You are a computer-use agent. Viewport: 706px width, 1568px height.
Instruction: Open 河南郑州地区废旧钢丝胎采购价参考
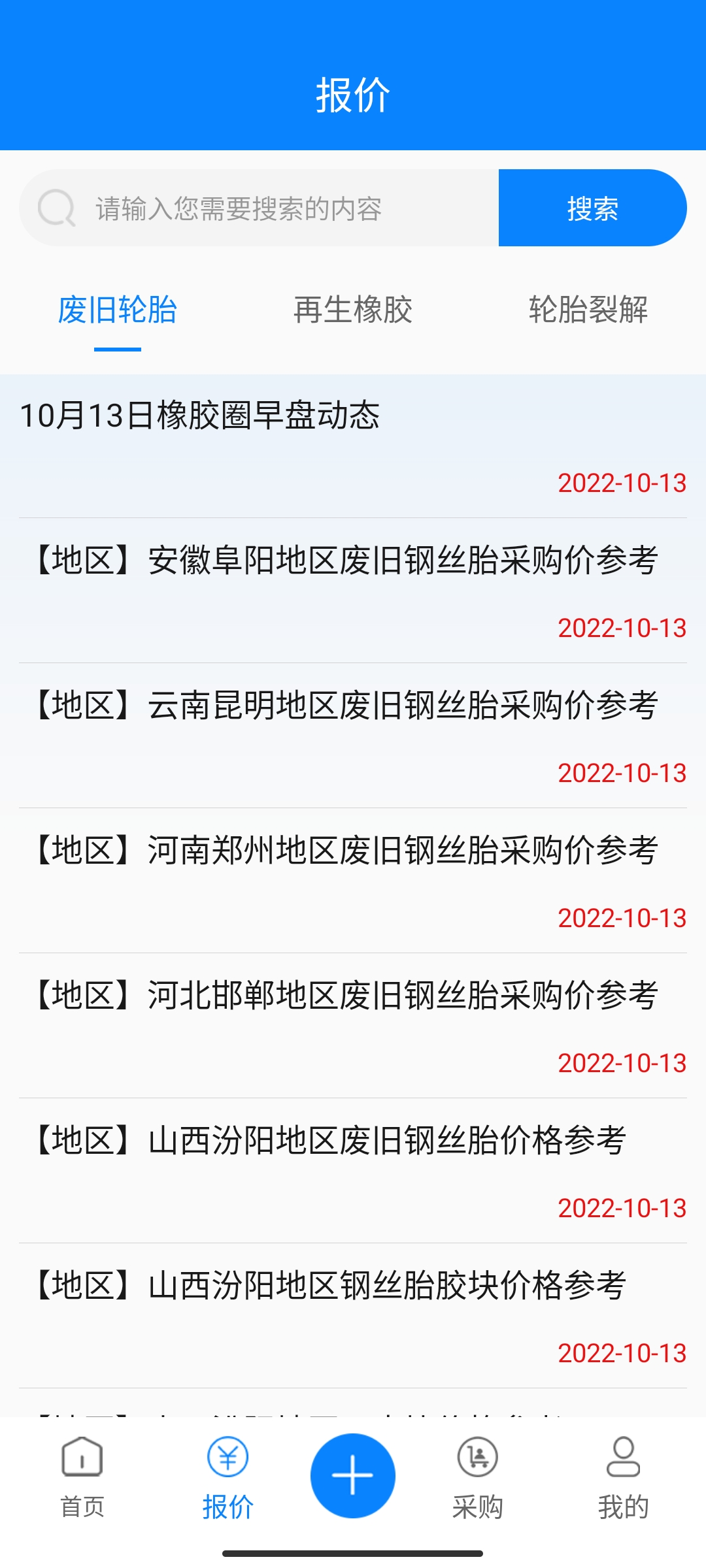pyautogui.click(x=346, y=851)
